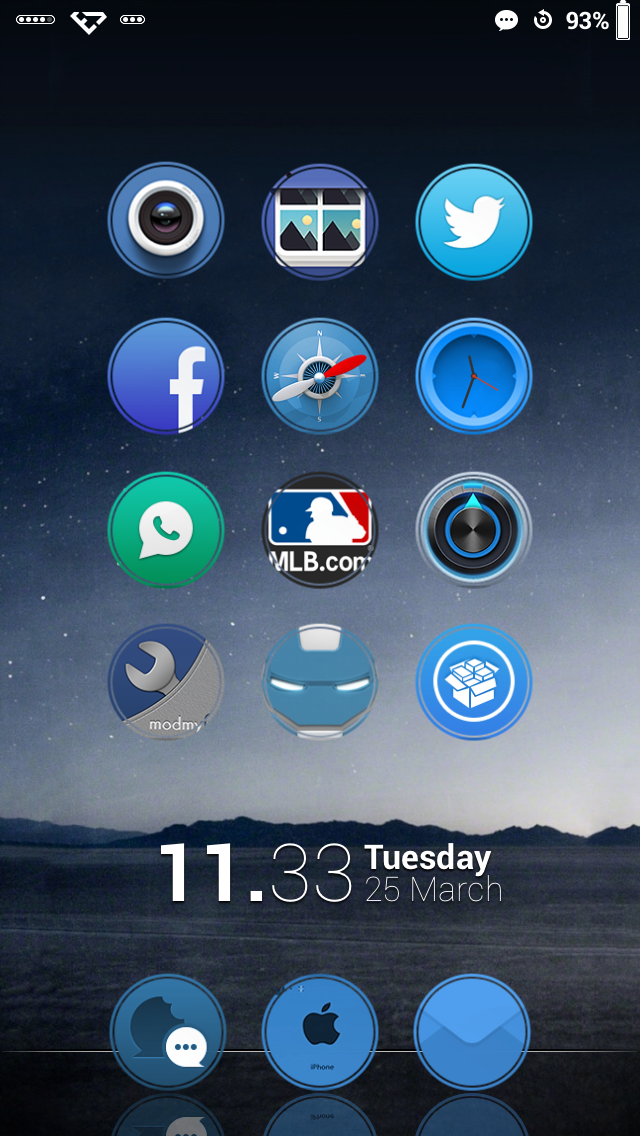The image size is (640, 1136).
Task: Launch the Safari browser
Action: [x=320, y=376]
